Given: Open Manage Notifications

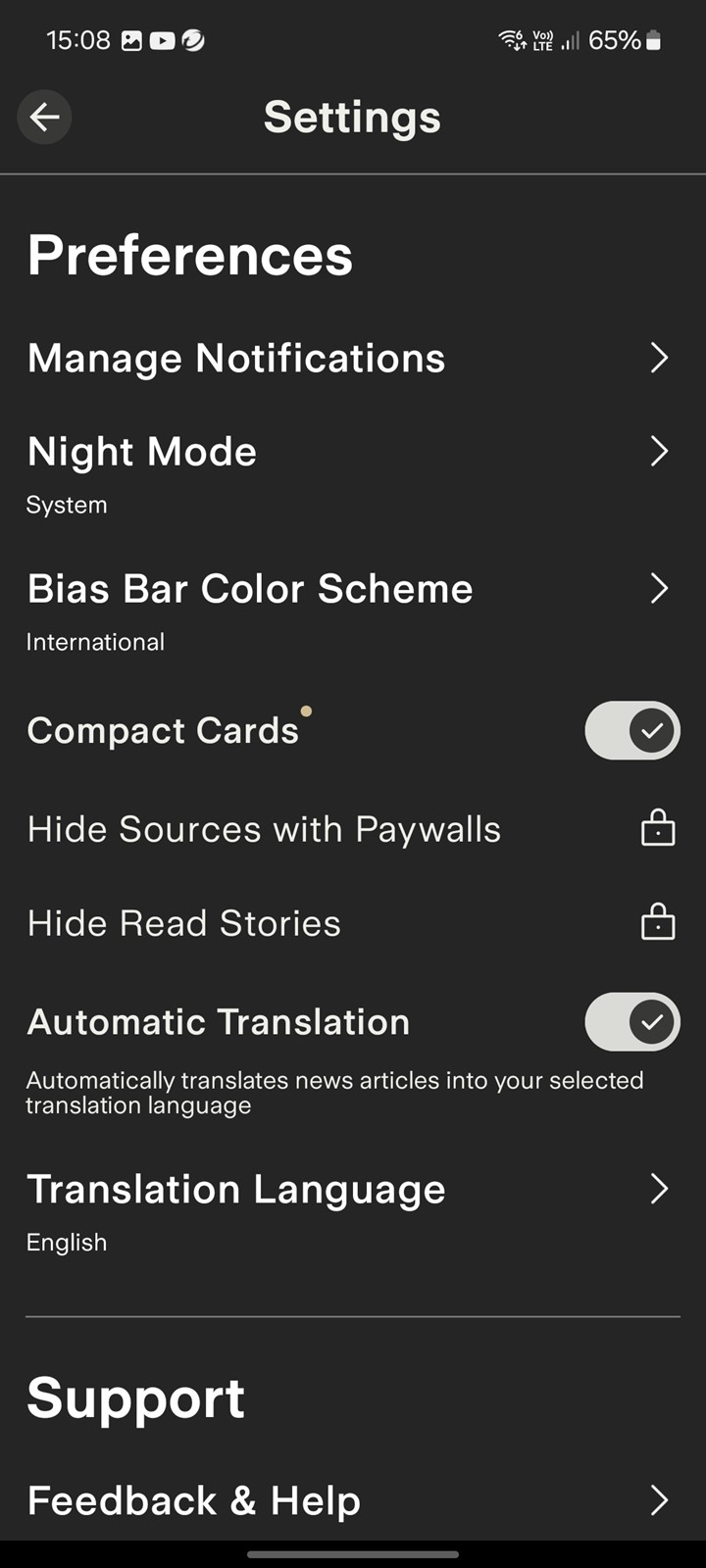Looking at the screenshot, I should click(353, 358).
